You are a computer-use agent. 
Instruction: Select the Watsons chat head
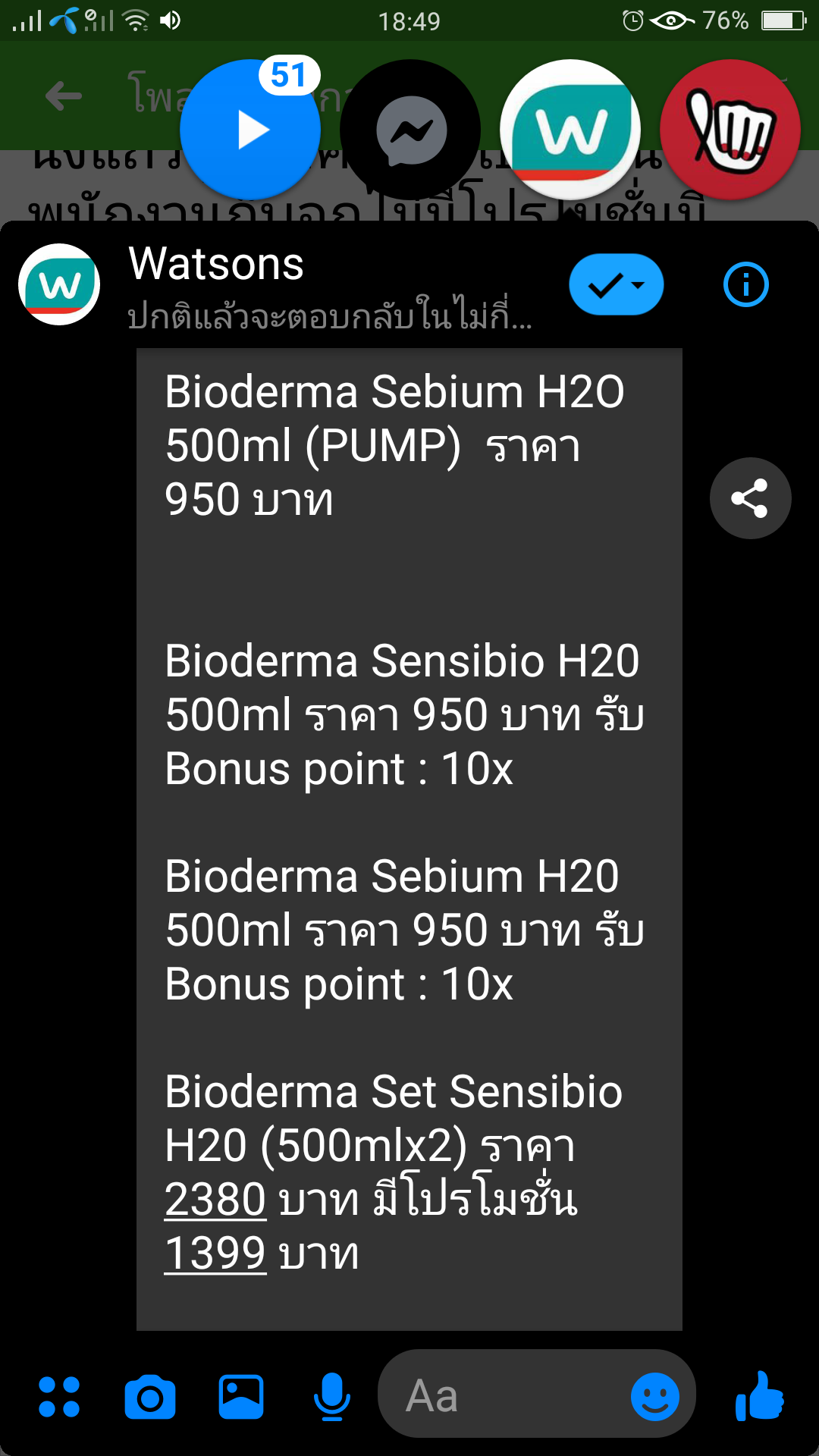pyautogui.click(x=570, y=130)
